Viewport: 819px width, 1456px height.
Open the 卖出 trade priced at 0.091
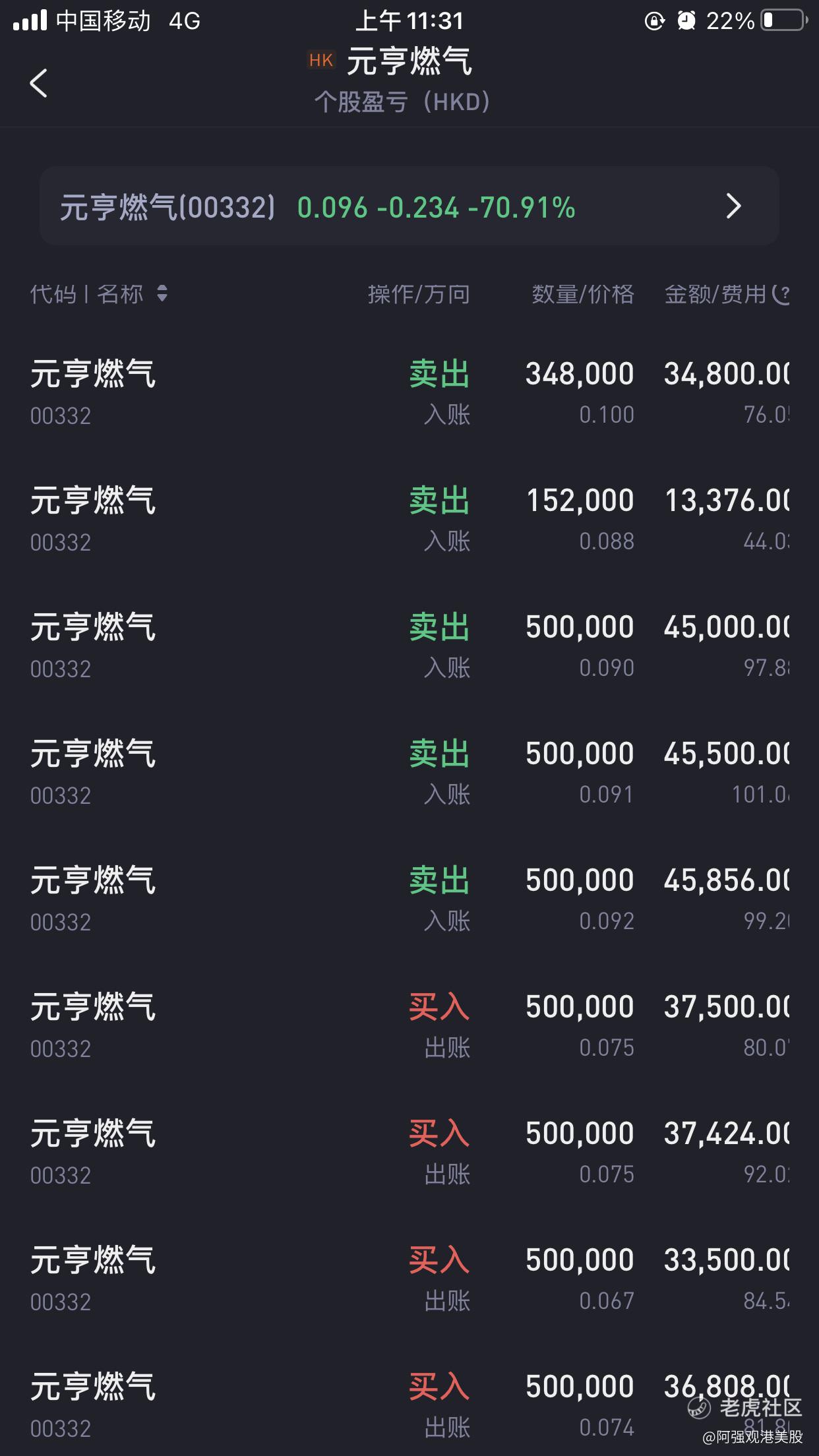(x=409, y=773)
